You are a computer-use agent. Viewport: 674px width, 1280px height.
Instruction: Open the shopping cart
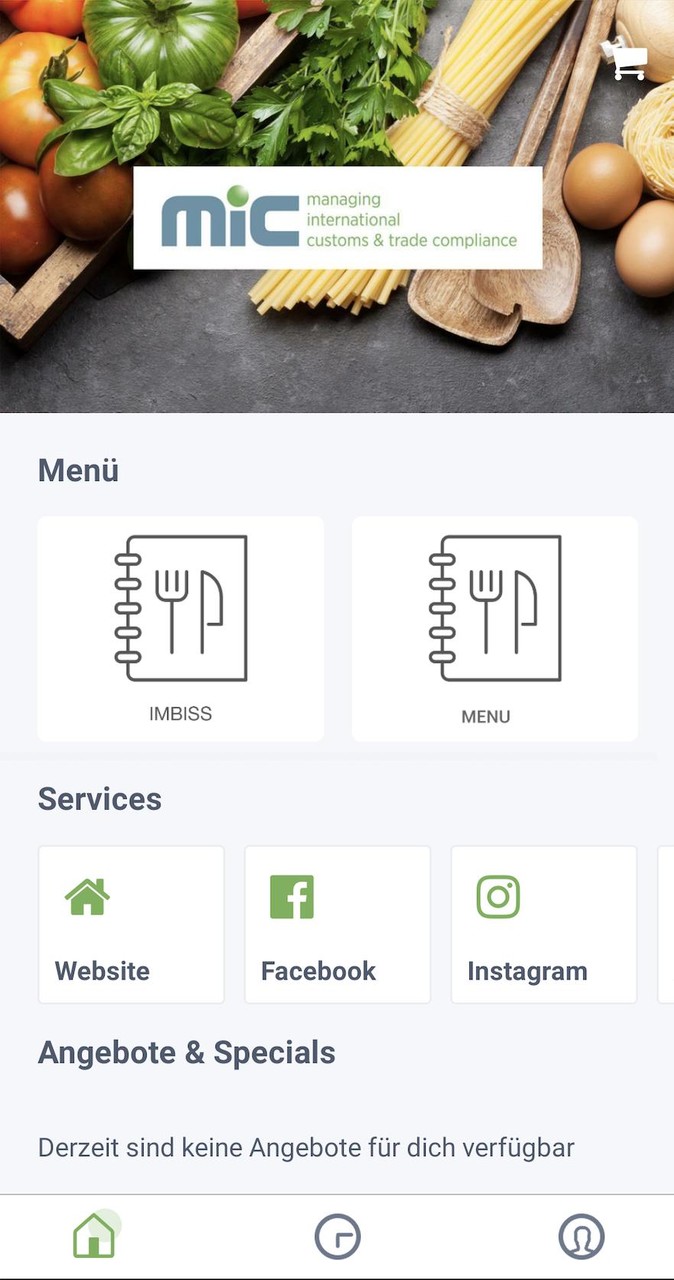click(x=628, y=60)
